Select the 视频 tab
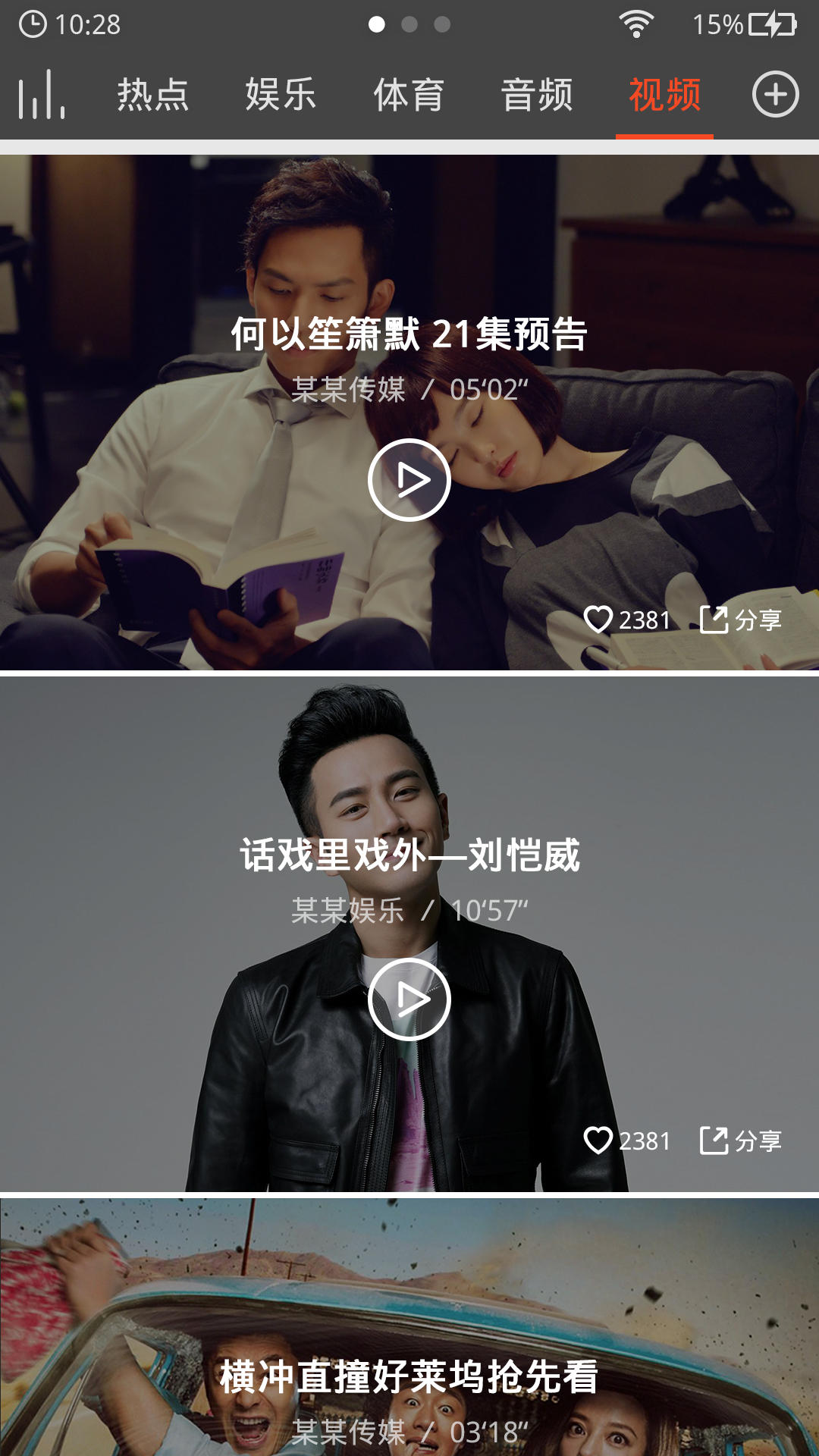Image resolution: width=819 pixels, height=1456 pixels. (664, 95)
